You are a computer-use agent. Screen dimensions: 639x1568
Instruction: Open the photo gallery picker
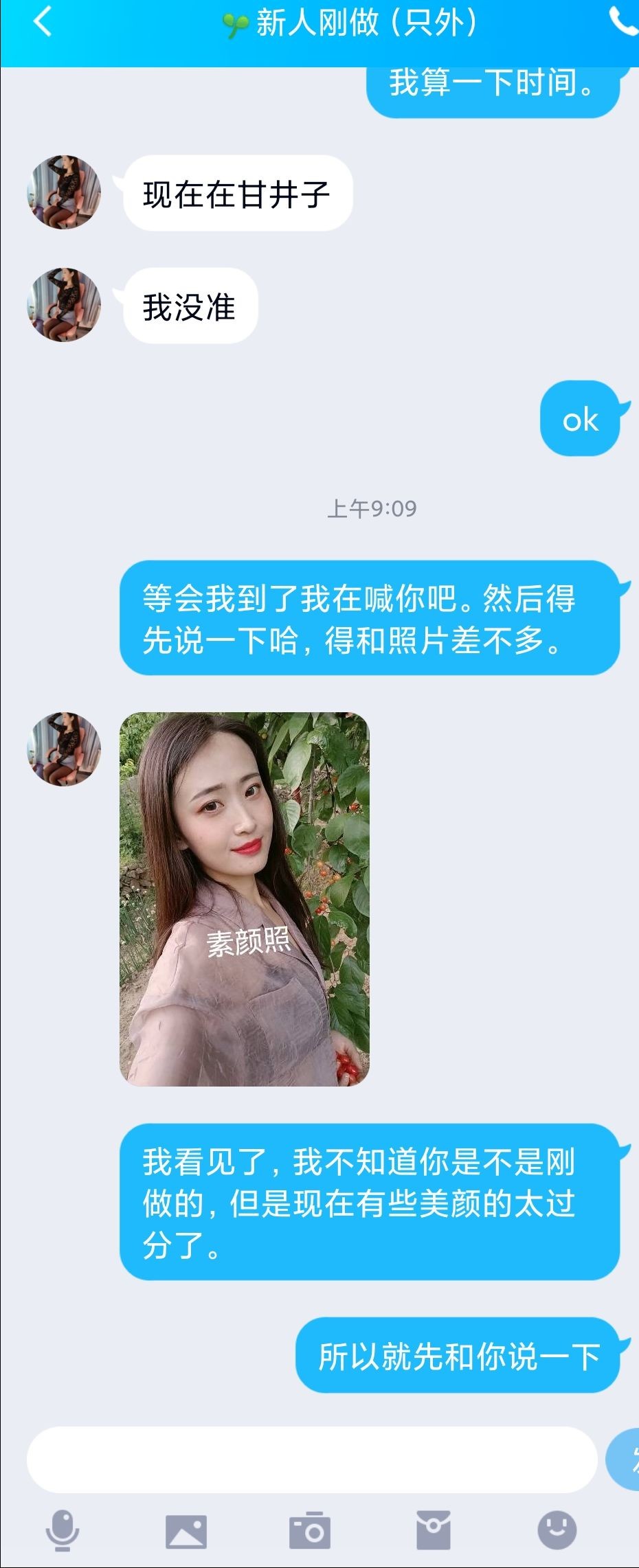point(186,1531)
